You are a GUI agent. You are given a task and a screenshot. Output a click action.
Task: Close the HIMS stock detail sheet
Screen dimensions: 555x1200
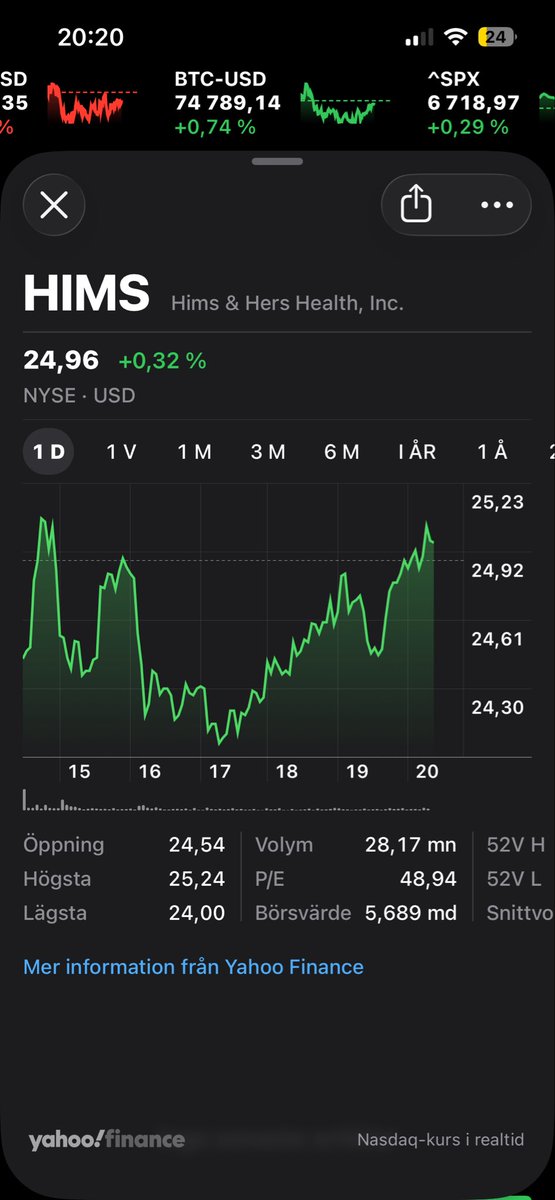tap(53, 206)
